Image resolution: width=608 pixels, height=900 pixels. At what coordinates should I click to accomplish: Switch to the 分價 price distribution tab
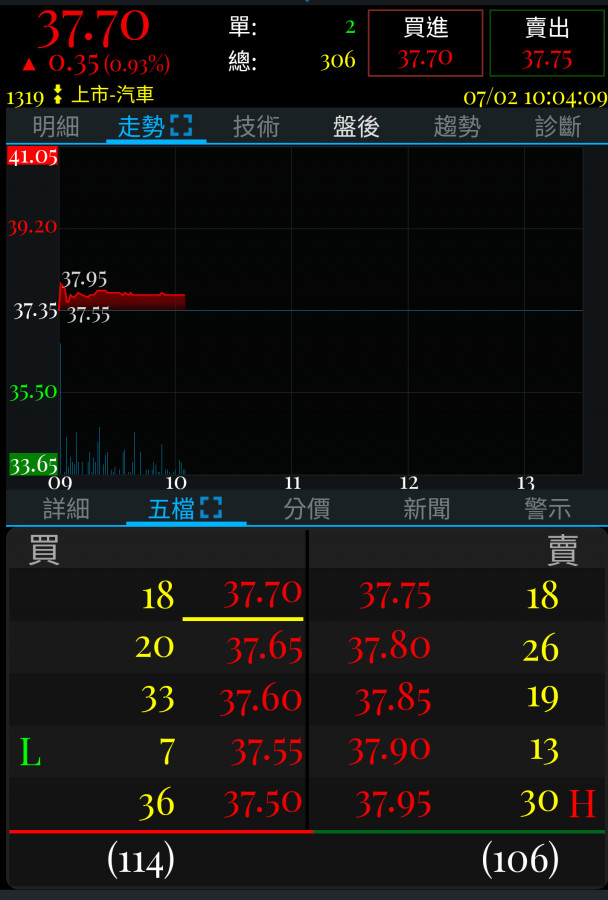pyautogui.click(x=307, y=508)
